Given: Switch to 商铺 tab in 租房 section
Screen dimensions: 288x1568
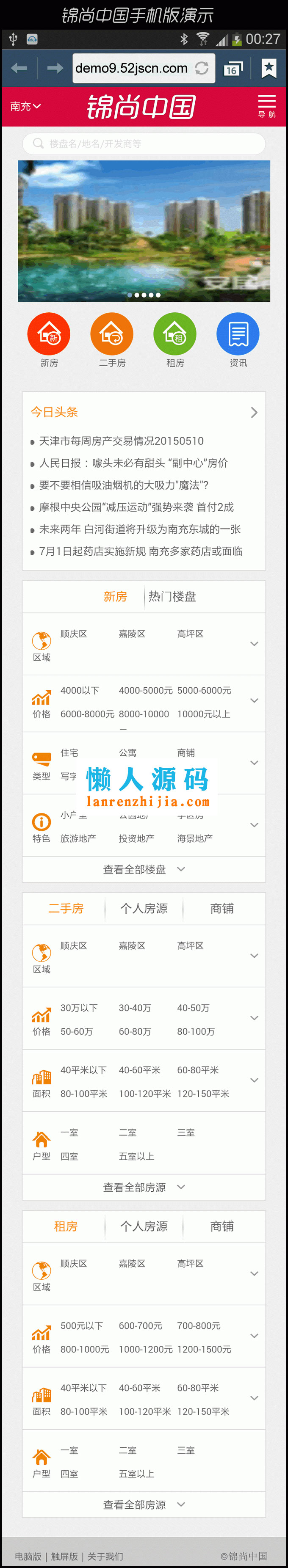Looking at the screenshot, I should click(222, 1226).
